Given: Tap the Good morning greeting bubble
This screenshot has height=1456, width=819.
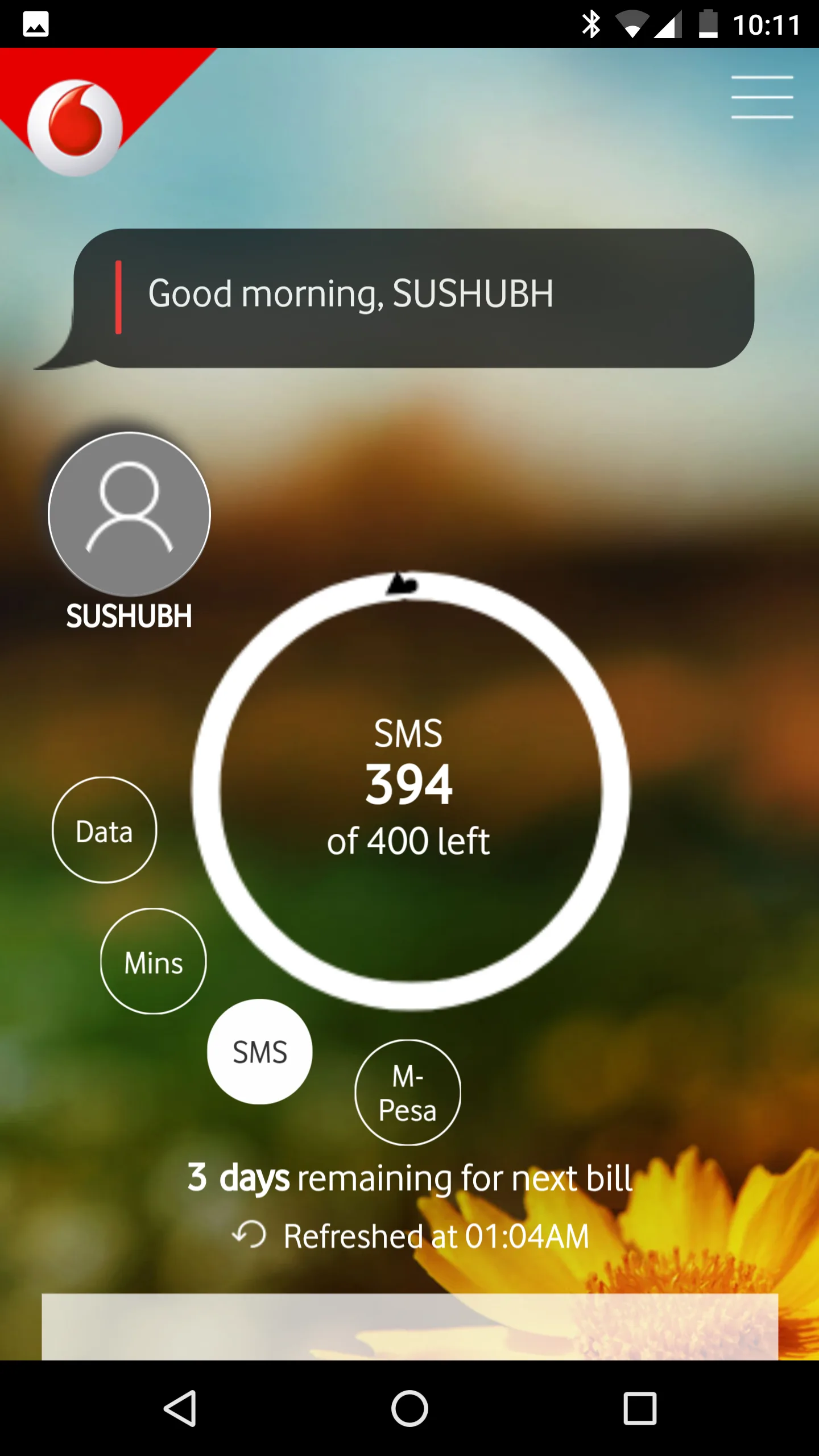Looking at the screenshot, I should 413,298.
